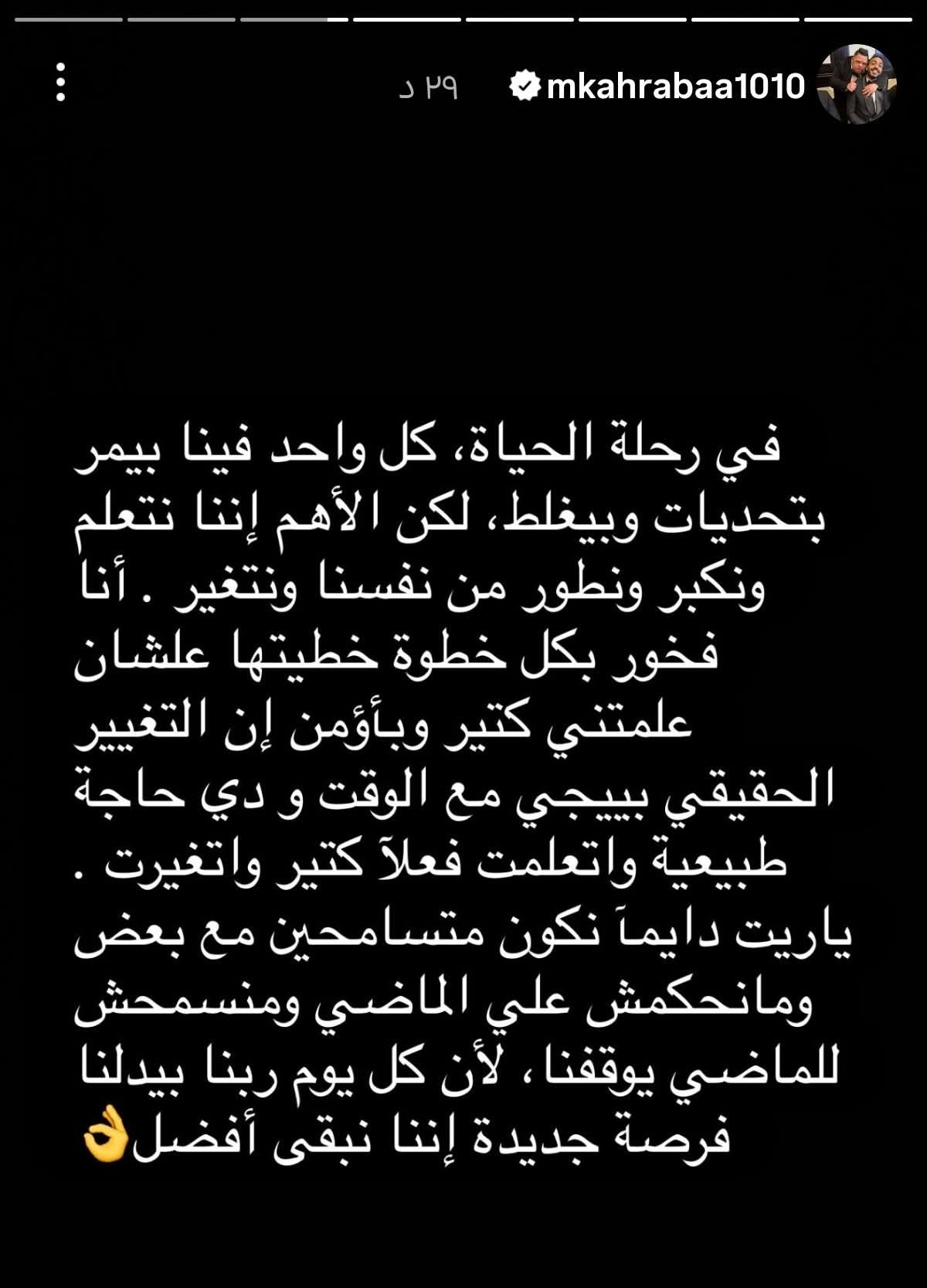Open mkahrabaa1010's profile from the username

[675, 87]
